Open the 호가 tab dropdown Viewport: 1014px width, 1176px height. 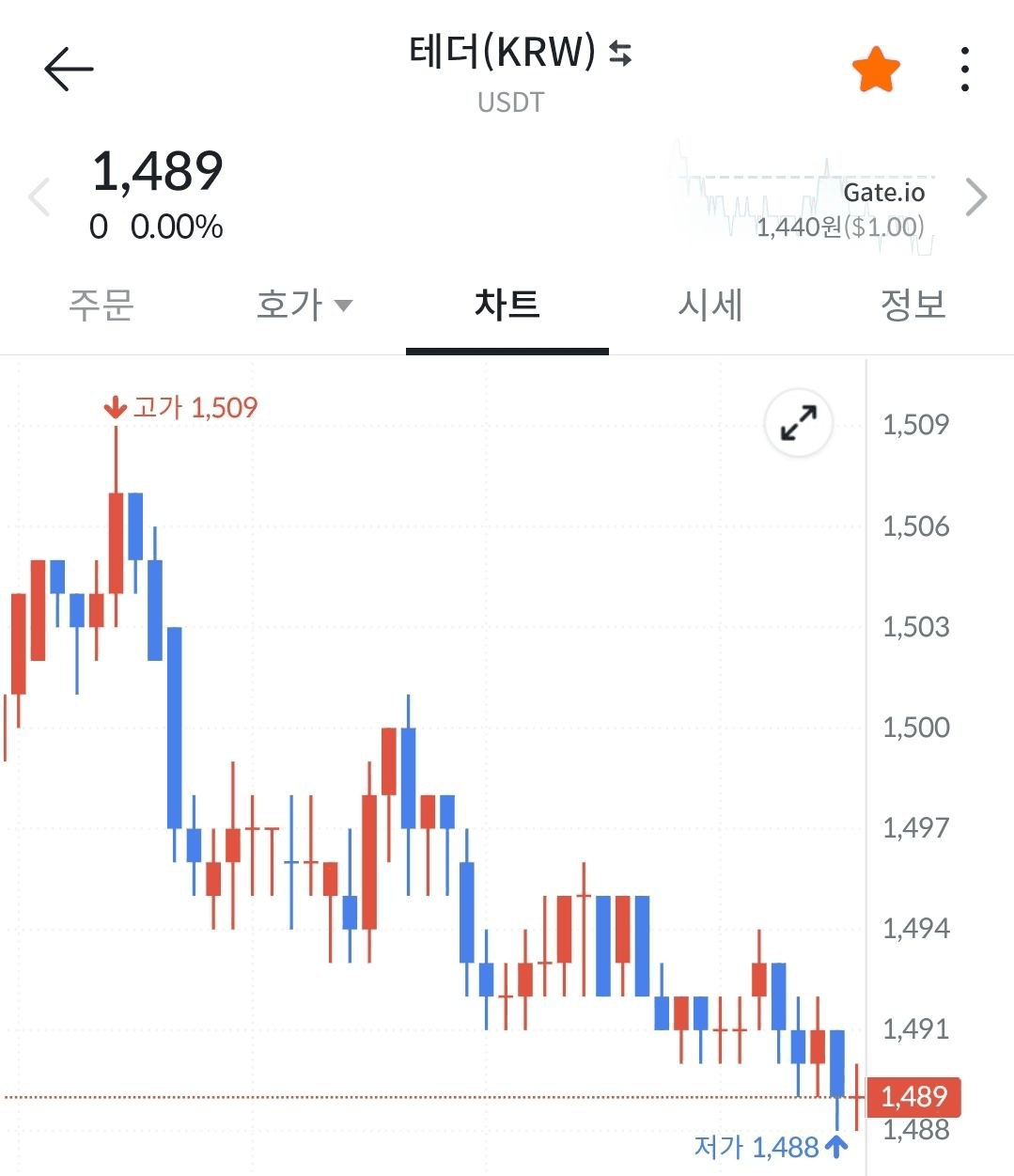coord(304,305)
